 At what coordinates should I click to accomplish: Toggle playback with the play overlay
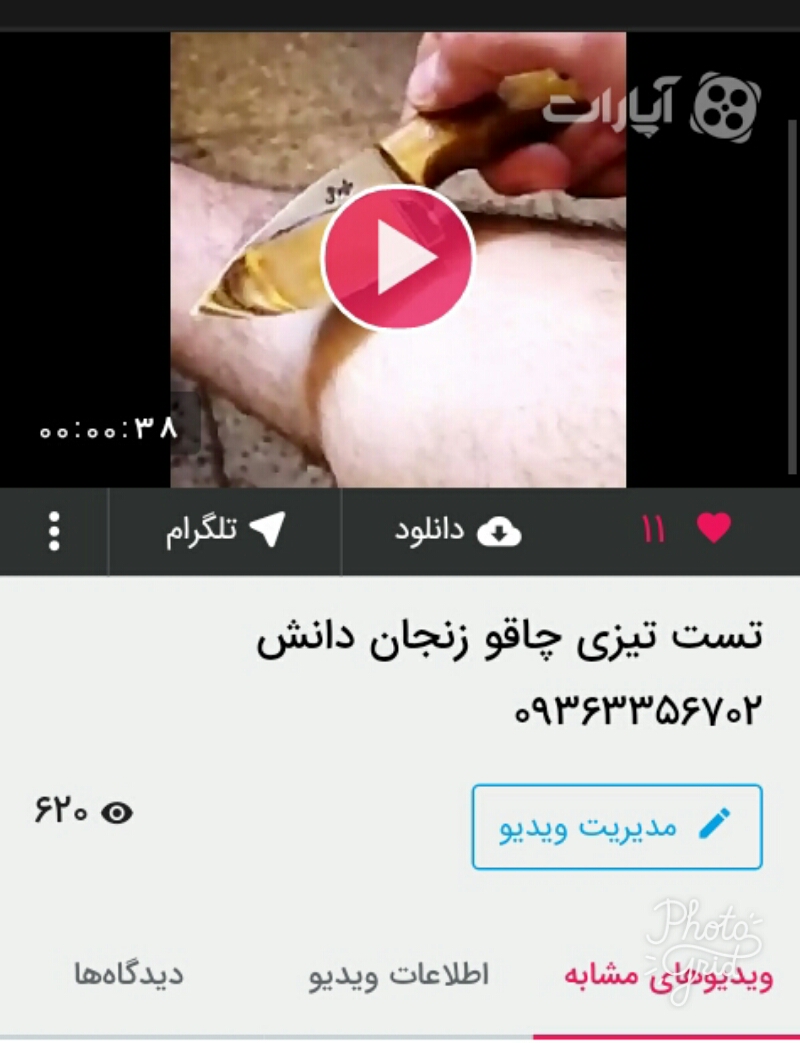399,259
